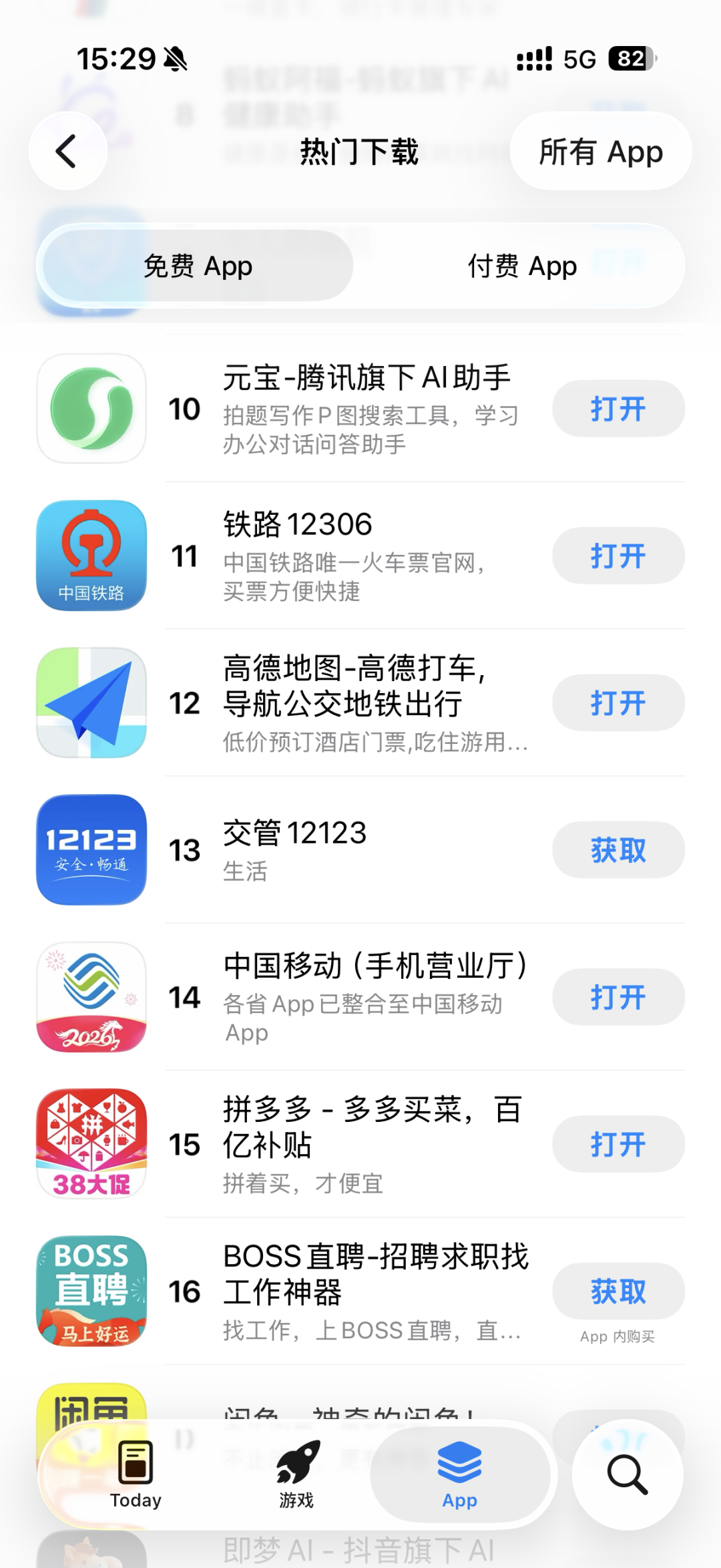Go to the 游戏 tab
Image resolution: width=721 pixels, height=1568 pixels.
point(296,1475)
